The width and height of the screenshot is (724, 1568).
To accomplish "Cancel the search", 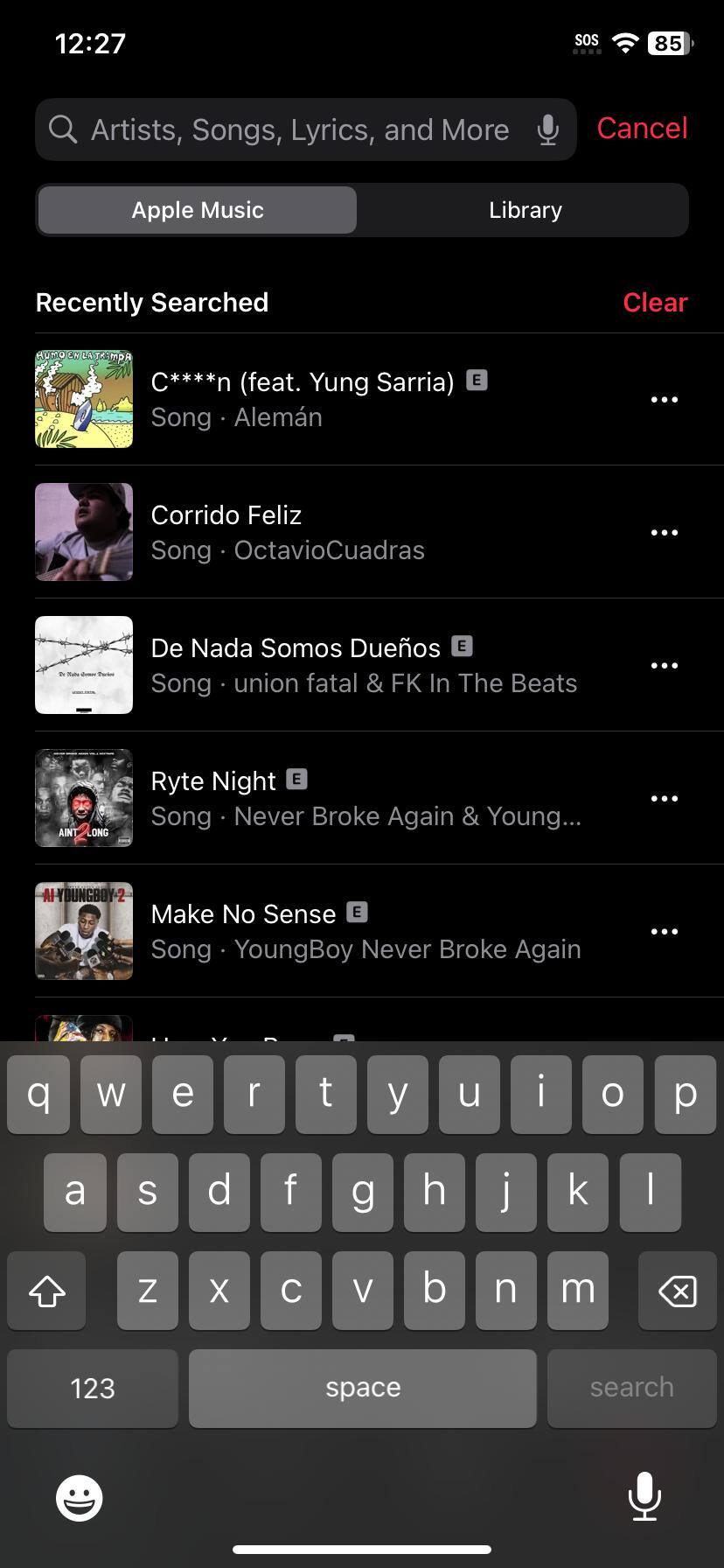I will click(x=642, y=129).
